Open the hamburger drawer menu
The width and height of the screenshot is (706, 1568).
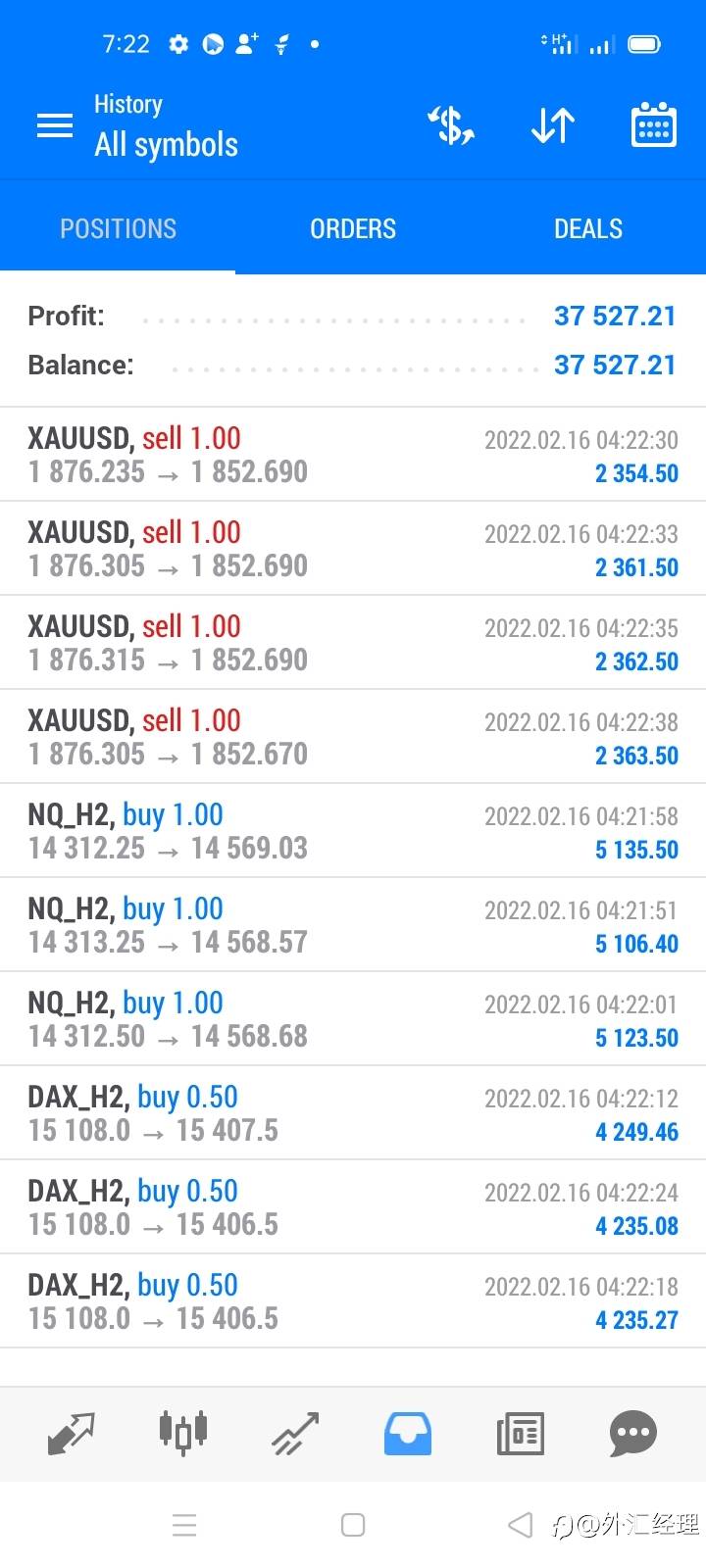tap(55, 125)
